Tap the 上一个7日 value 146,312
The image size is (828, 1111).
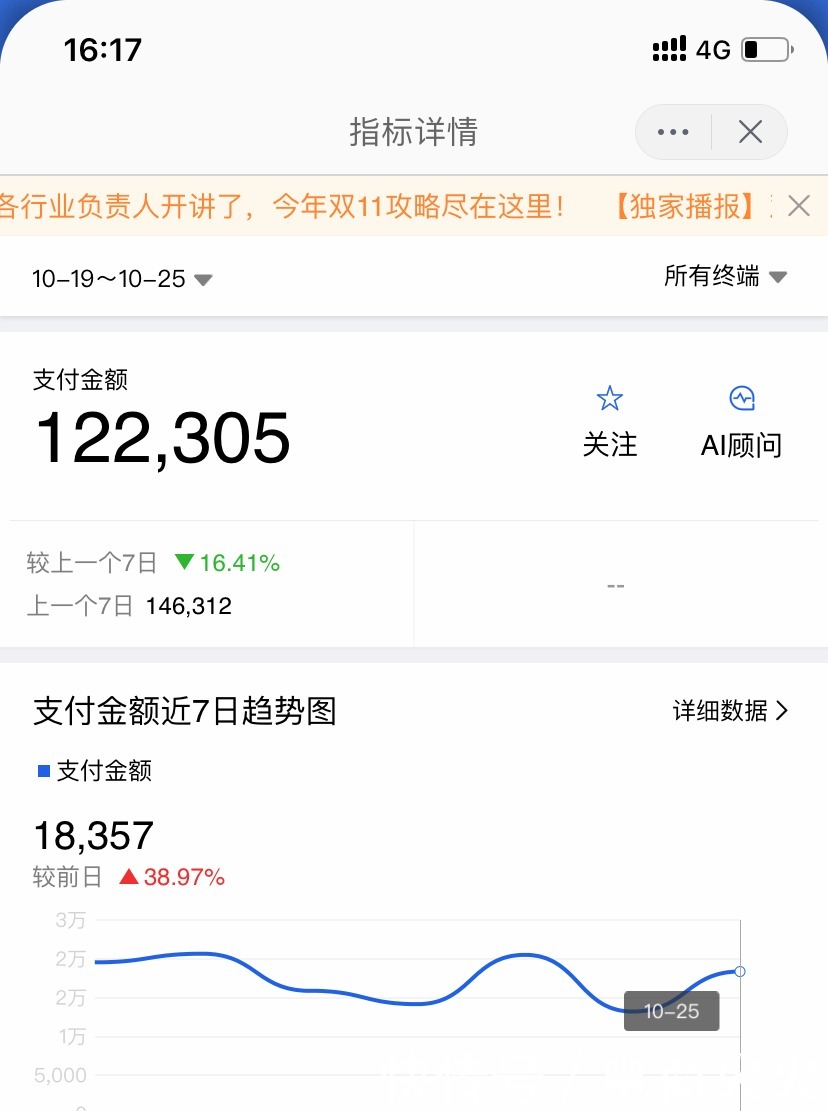(x=189, y=605)
